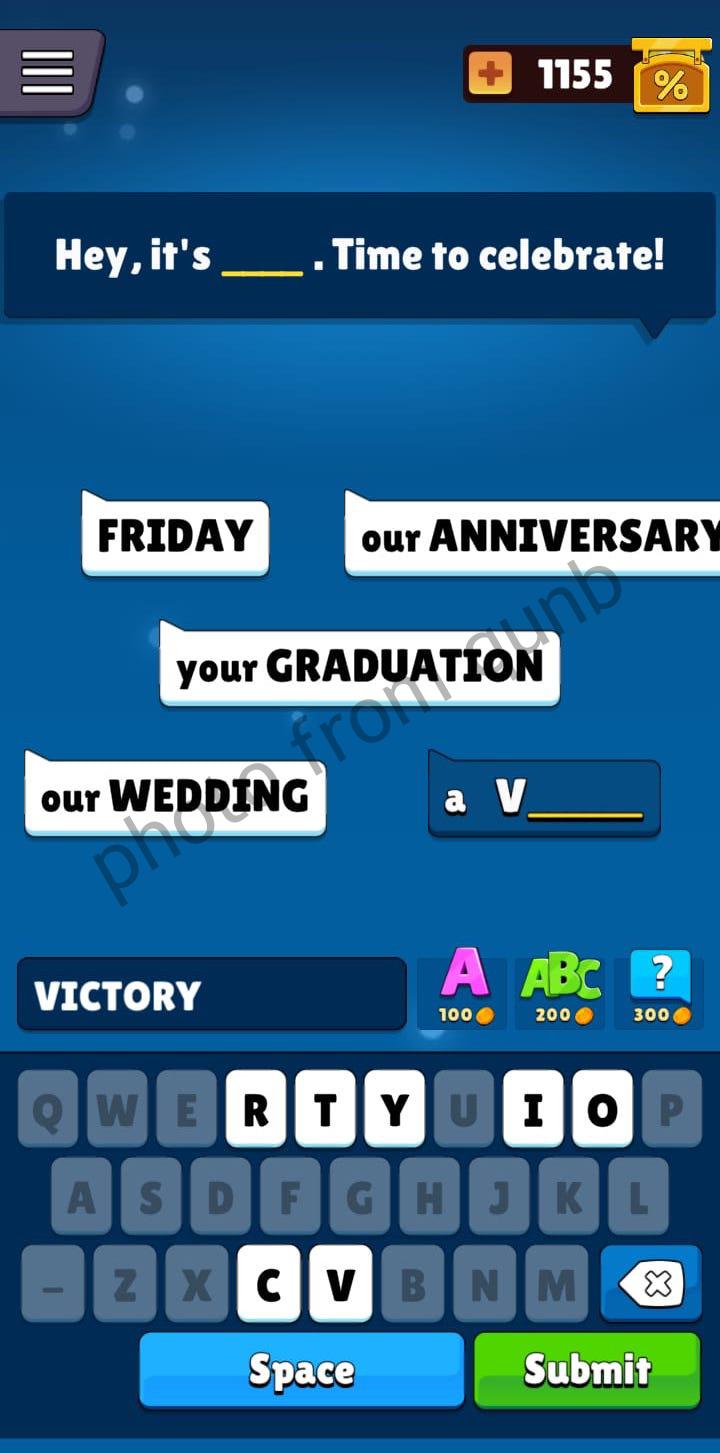Open the hamburger menu
Image resolution: width=720 pixels, height=1453 pixels.
click(47, 72)
